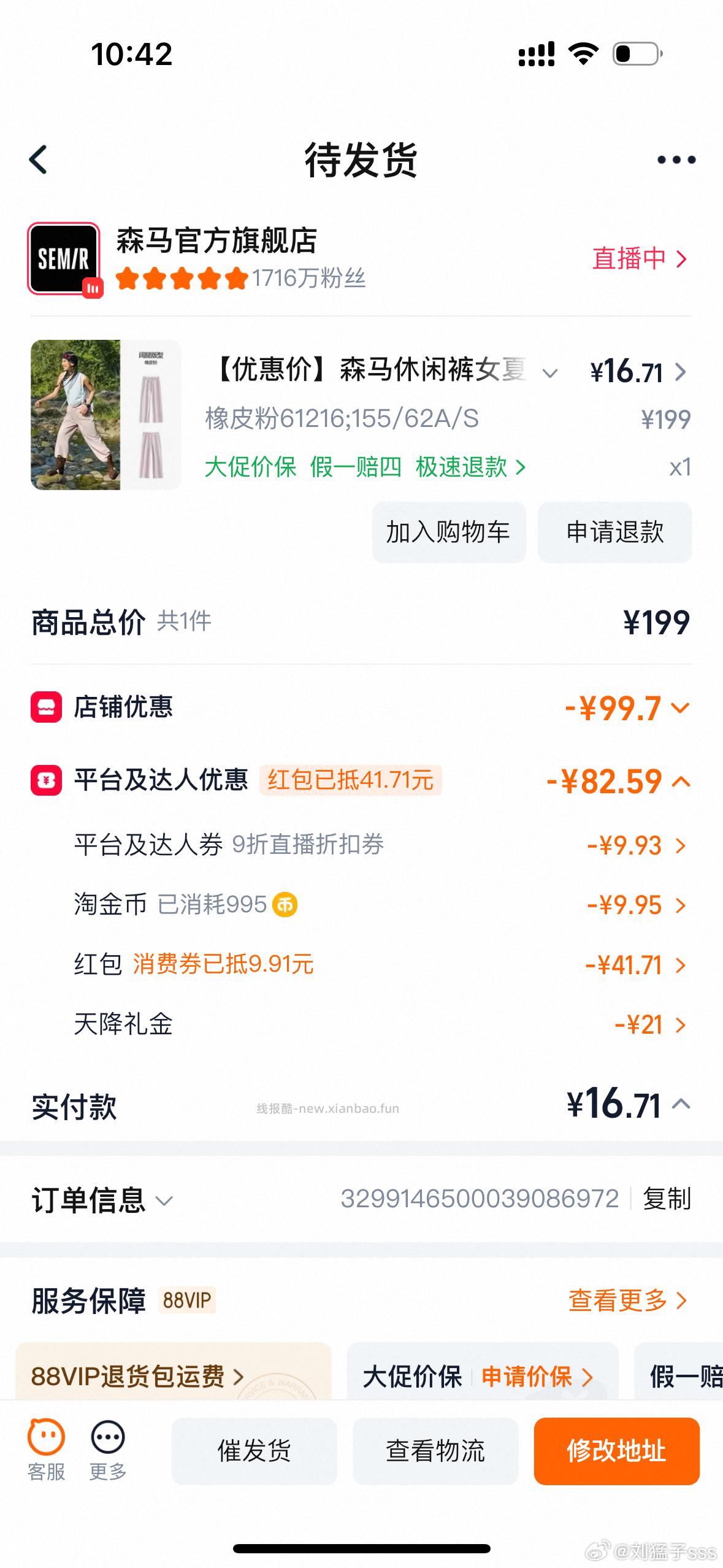This screenshot has width=723, height=1568.
Task: Tap 加入购物车 to add the item to the cart
Action: (x=448, y=532)
